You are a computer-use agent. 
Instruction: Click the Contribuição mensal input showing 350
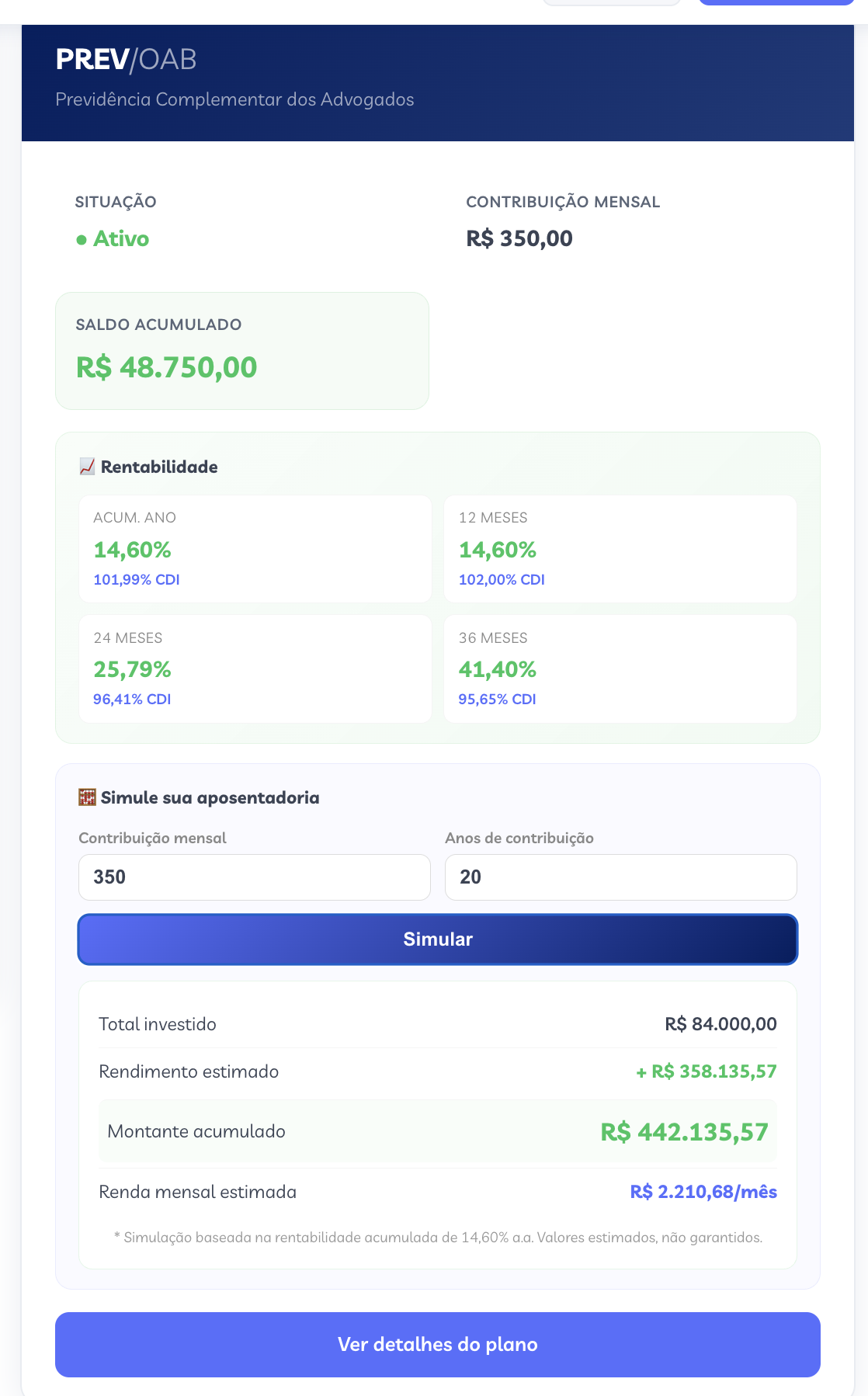click(x=254, y=877)
